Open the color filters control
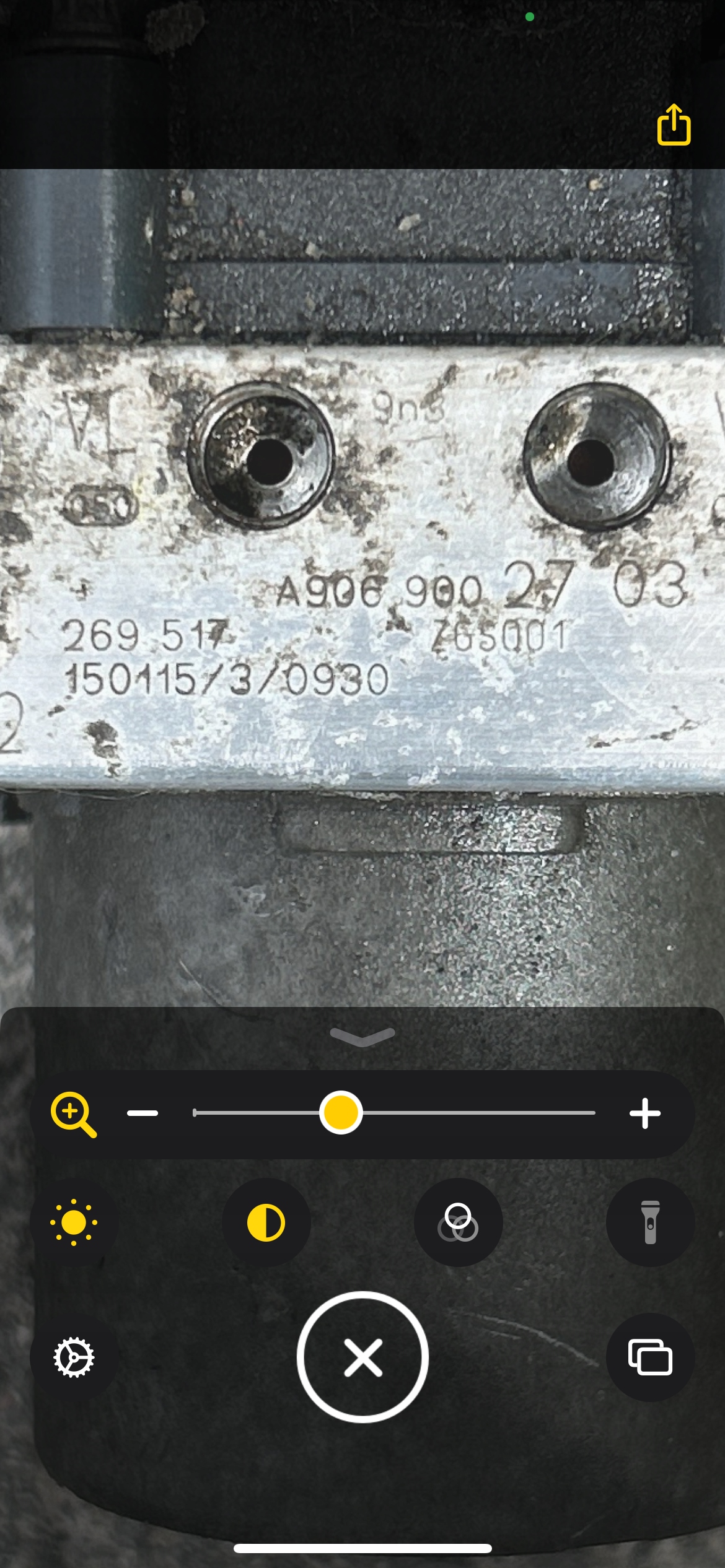 [x=458, y=1222]
